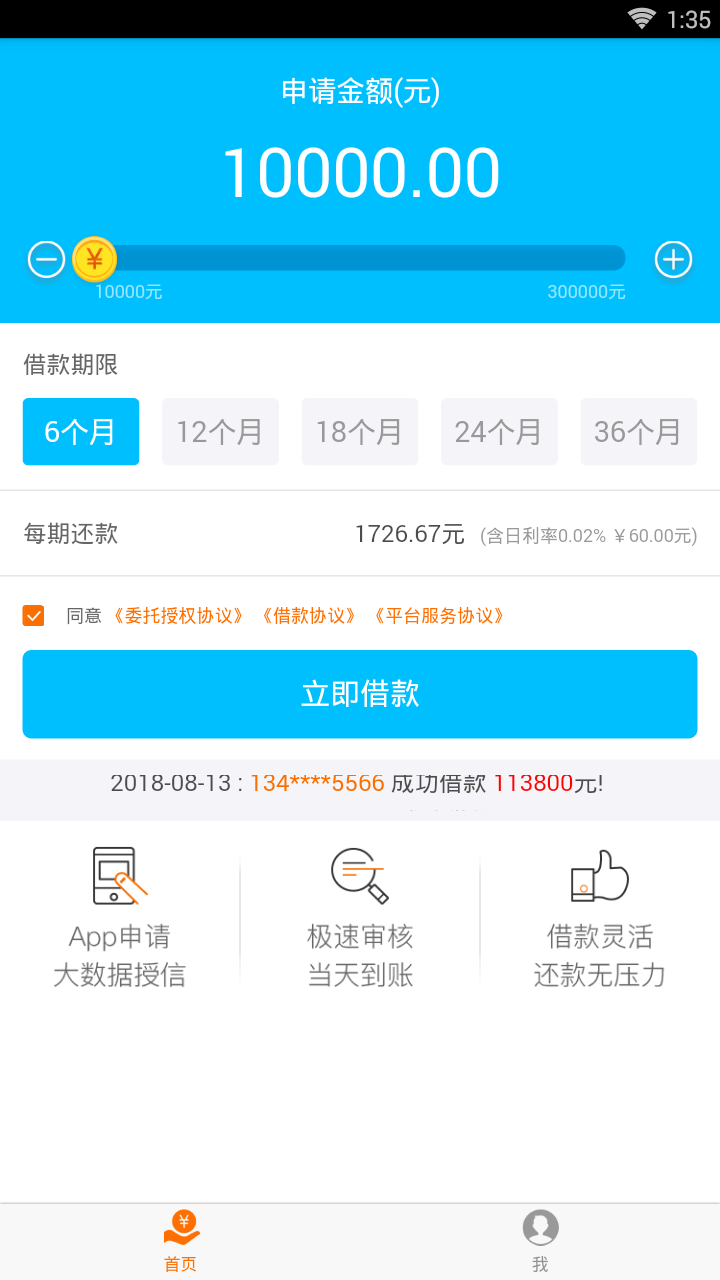Toggle the agreement consent checkbox
The height and width of the screenshot is (1280, 720).
33,615
